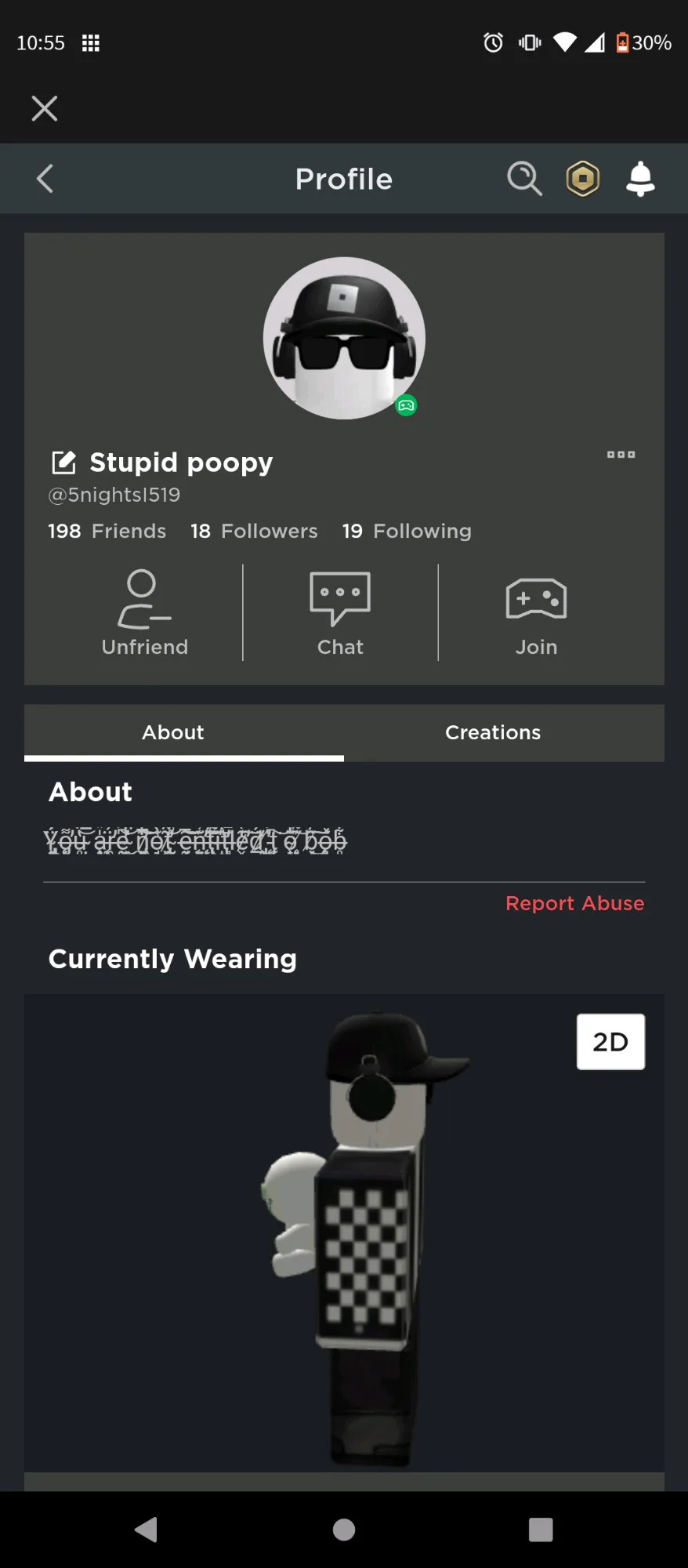Switch the avatar view to 2D
The image size is (688, 1568).
click(x=610, y=1042)
